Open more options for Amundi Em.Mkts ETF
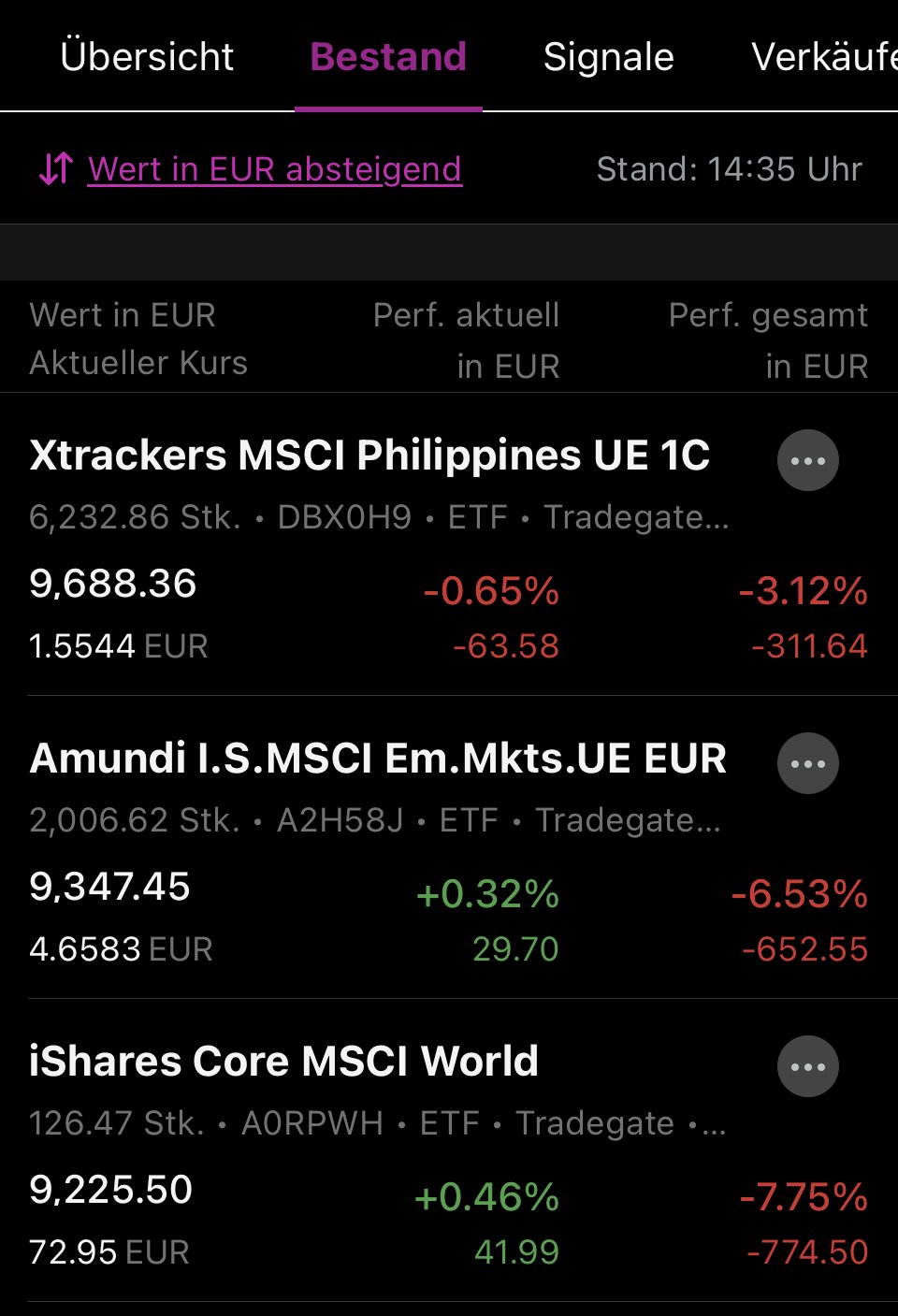Image resolution: width=898 pixels, height=1316 pixels. click(x=808, y=763)
